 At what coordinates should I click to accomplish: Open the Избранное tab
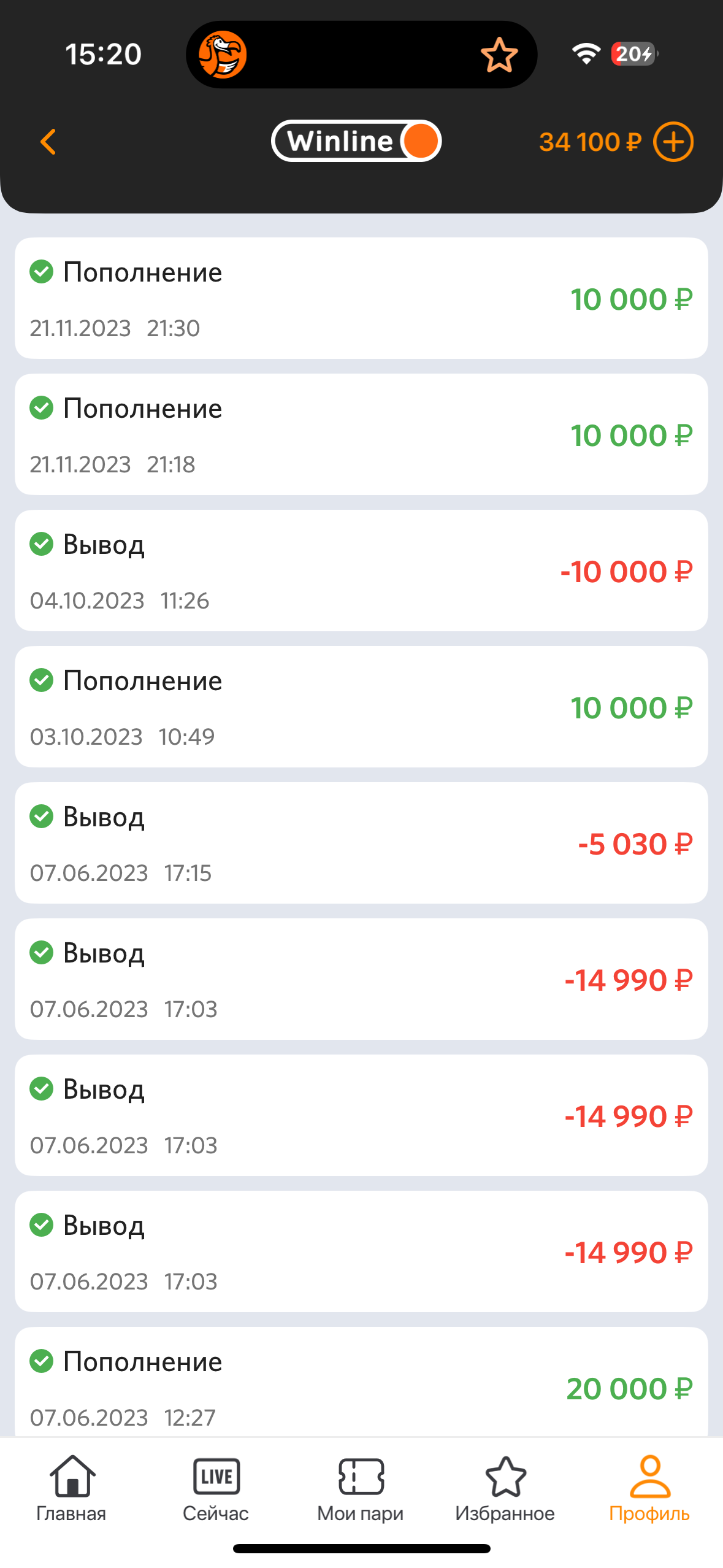[505, 1488]
